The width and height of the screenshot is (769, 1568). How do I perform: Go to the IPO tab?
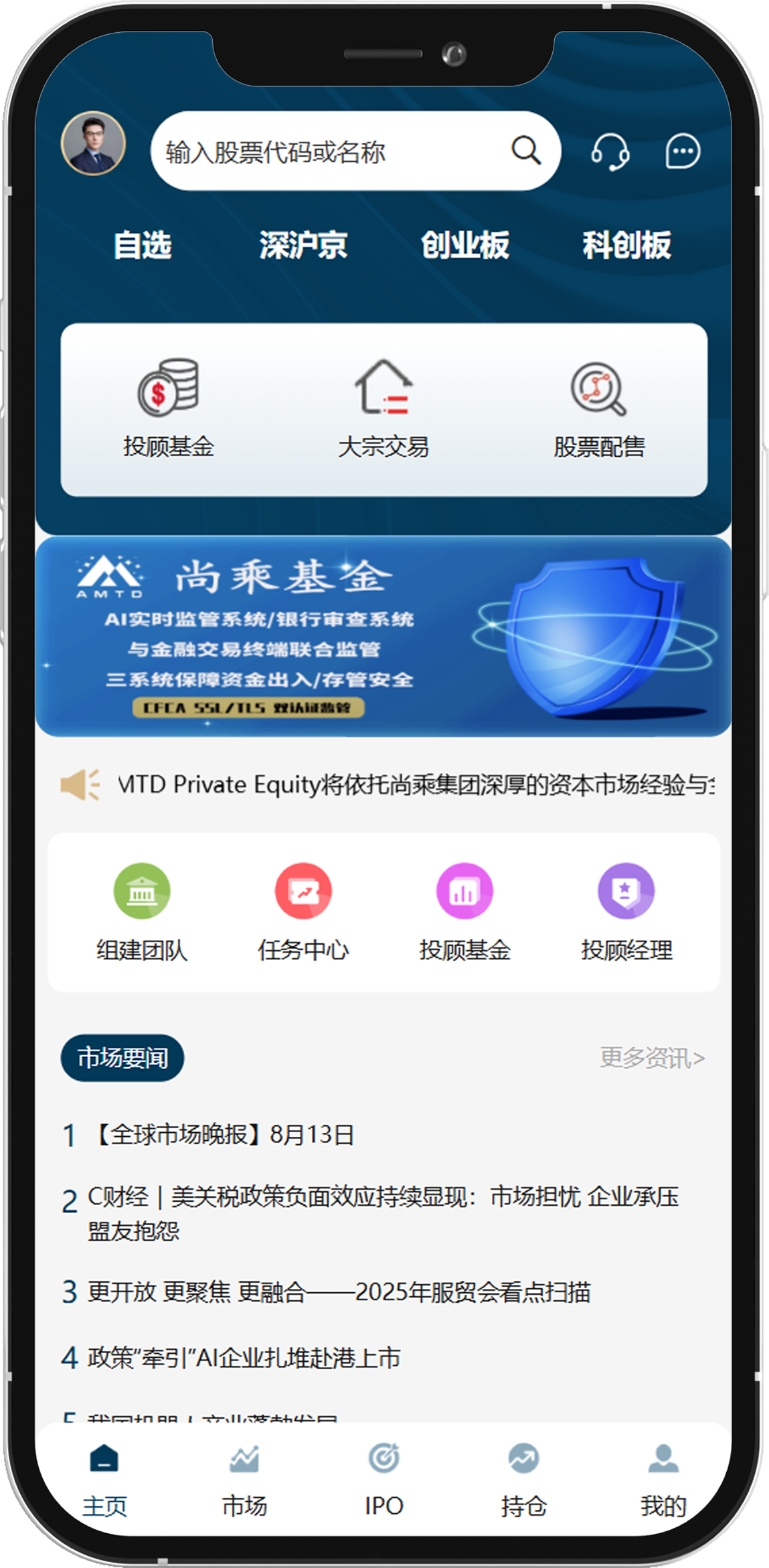(383, 1481)
